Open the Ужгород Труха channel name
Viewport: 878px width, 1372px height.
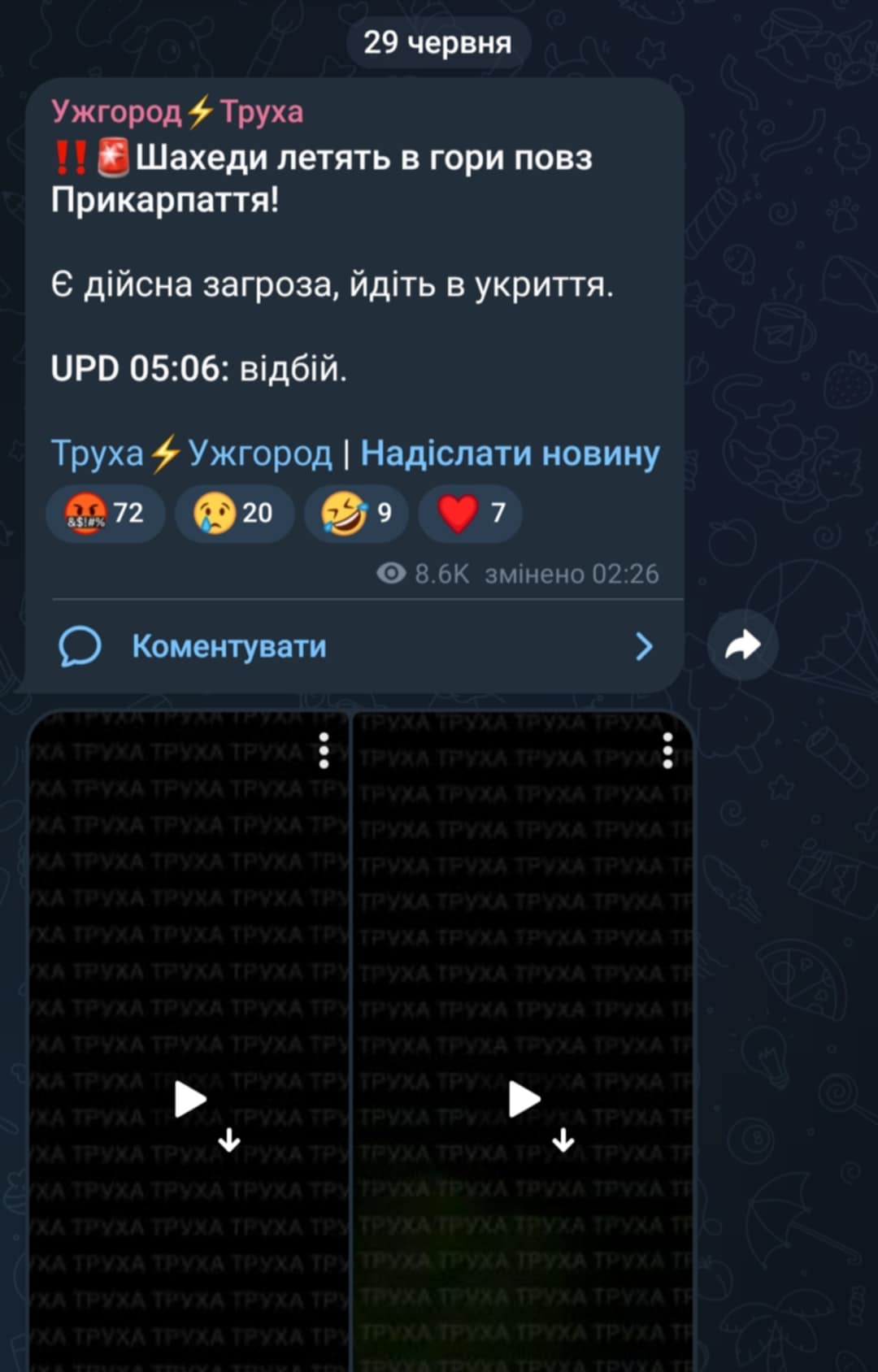[177, 111]
